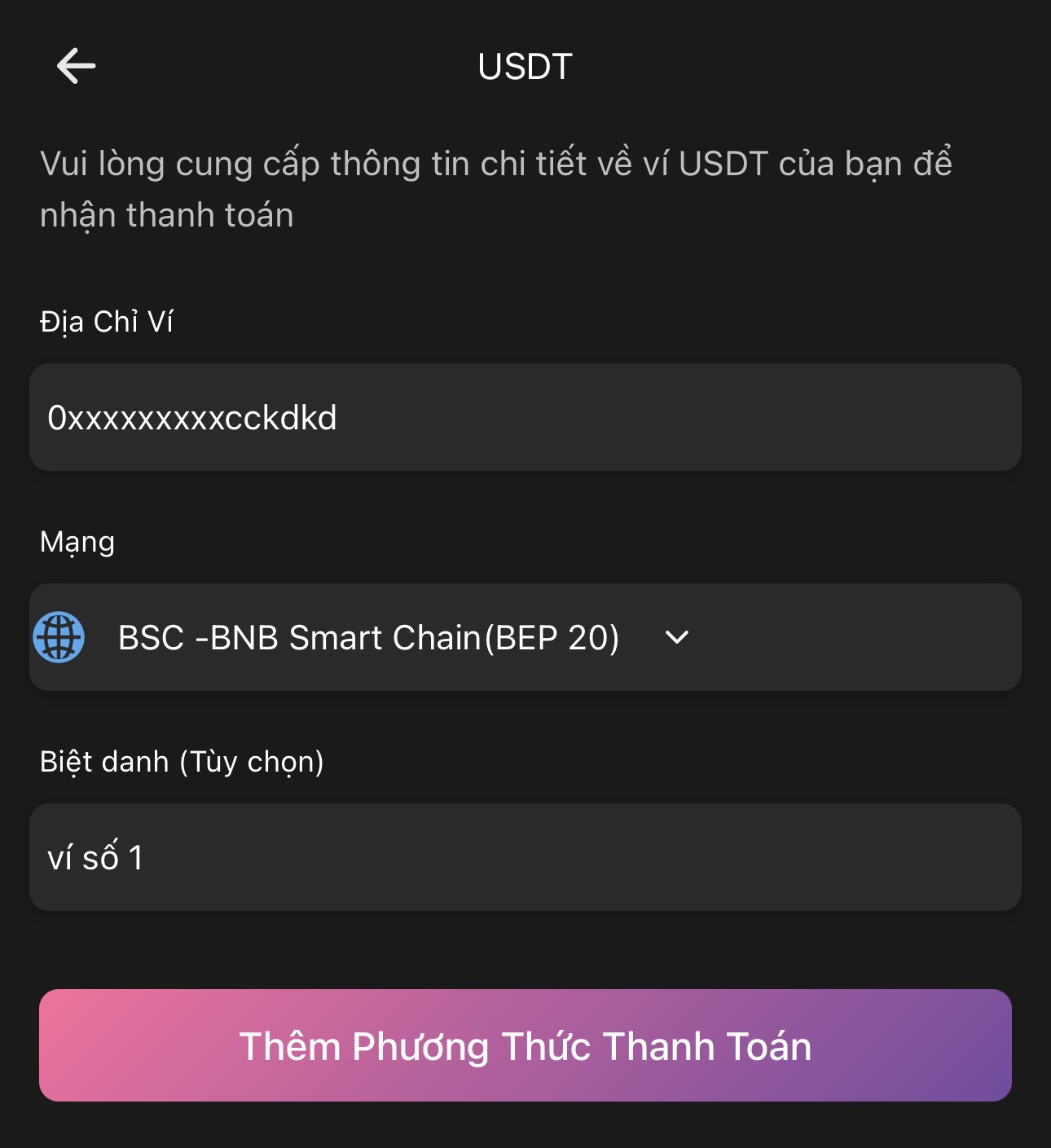This screenshot has height=1148, width=1051.
Task: Edit the Biệt danh nickname field
Action: pos(525,857)
